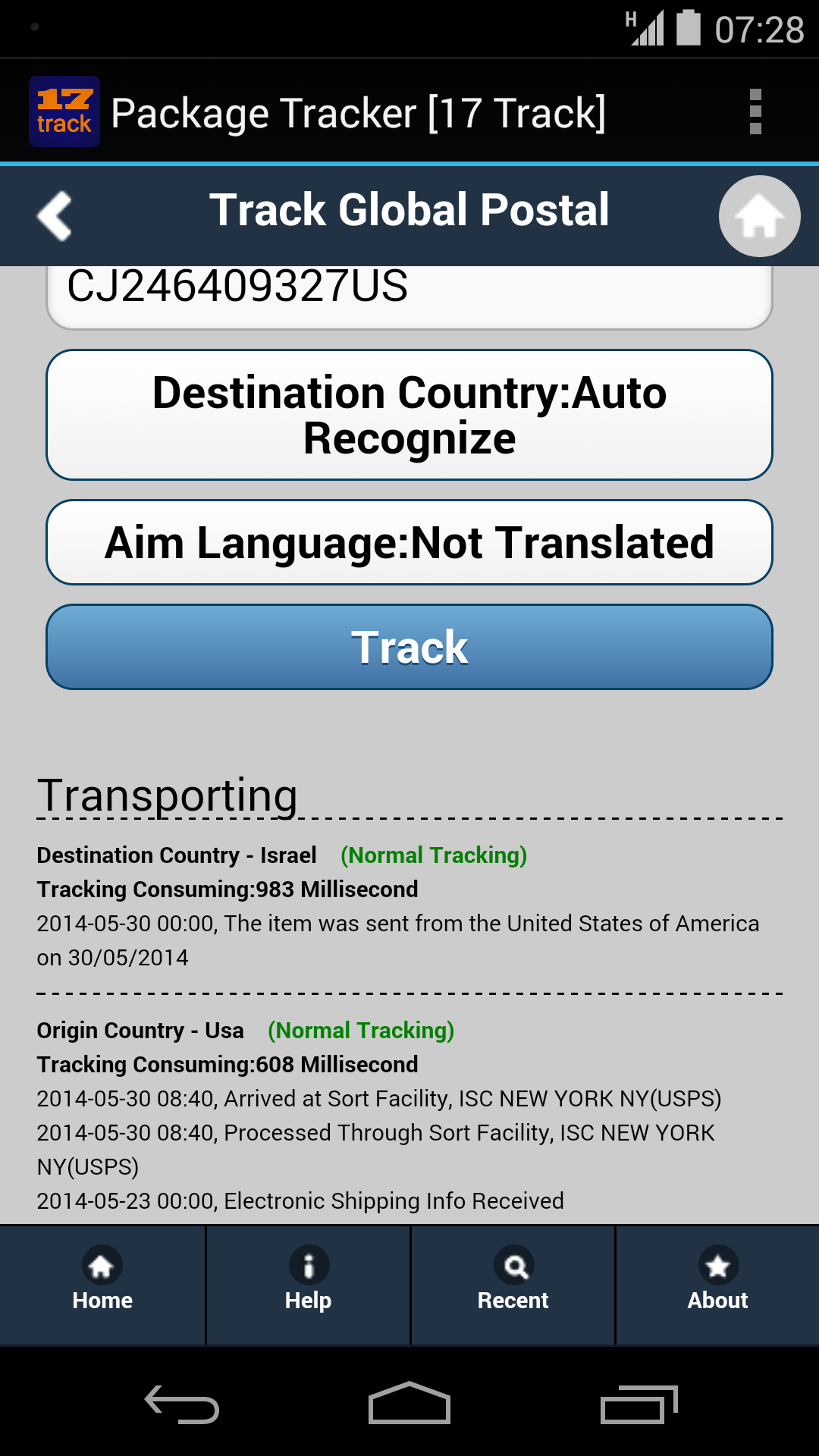
Task: Choose the destination country option
Action: tap(409, 415)
